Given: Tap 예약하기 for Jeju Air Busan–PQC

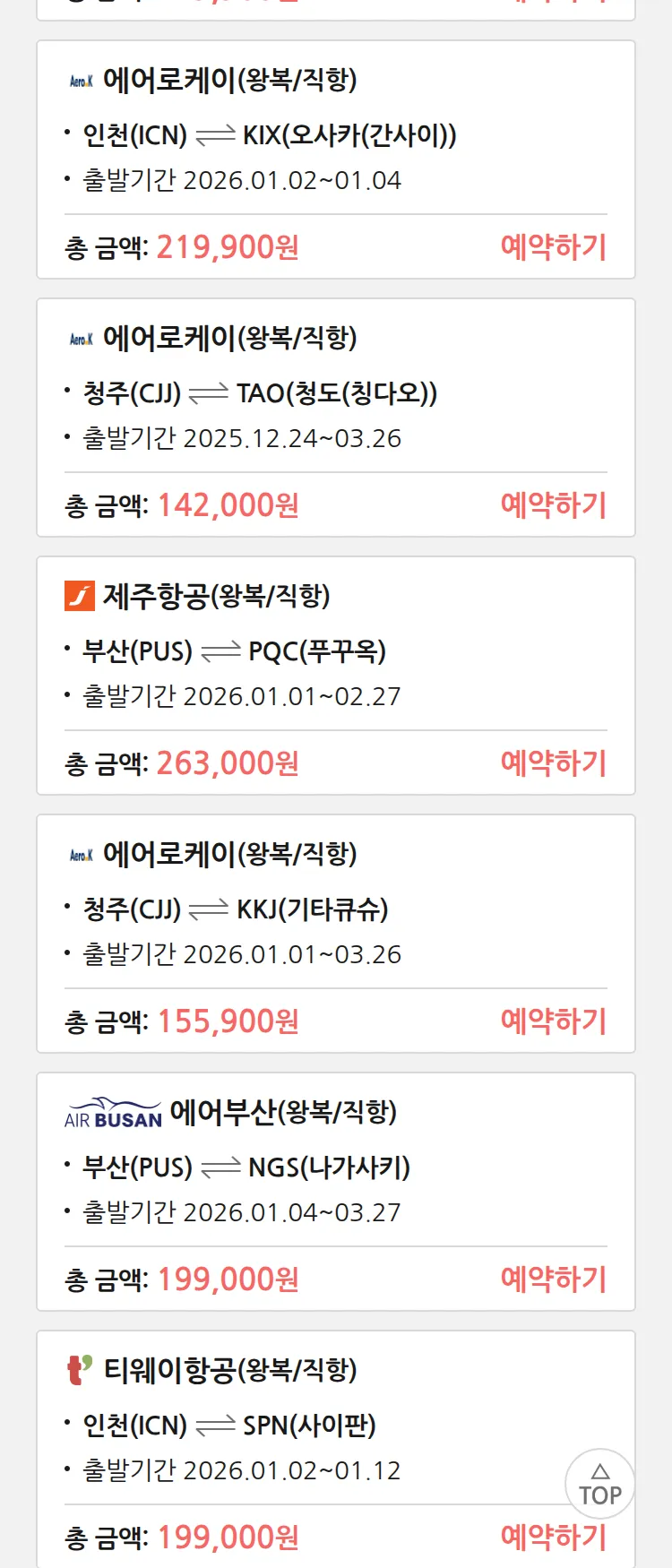Looking at the screenshot, I should [x=553, y=763].
